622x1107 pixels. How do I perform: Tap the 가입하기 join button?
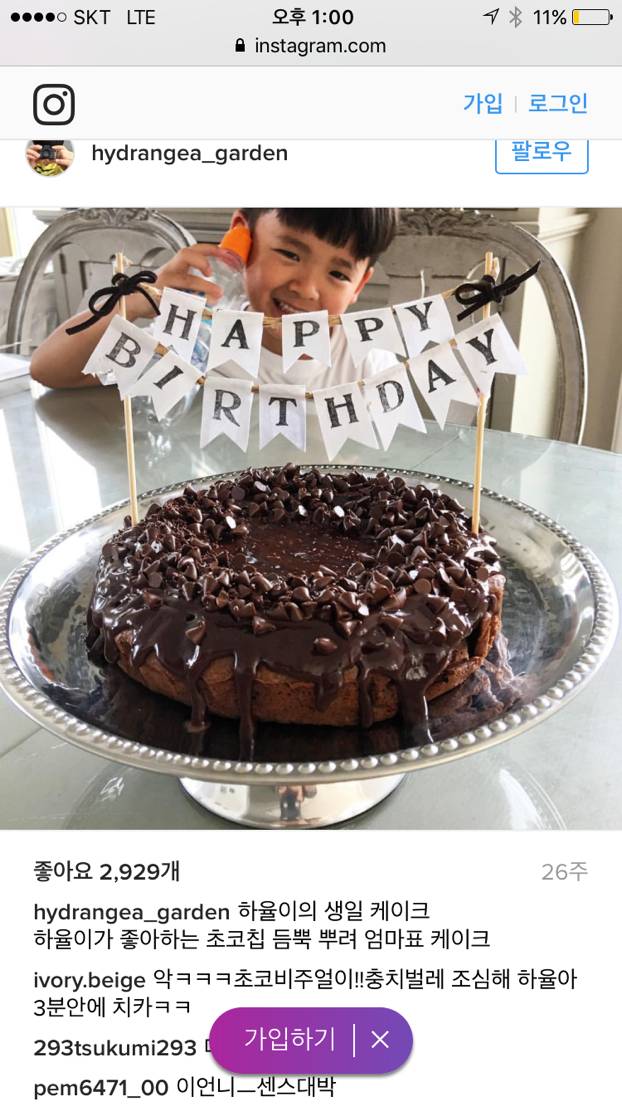[290, 1039]
